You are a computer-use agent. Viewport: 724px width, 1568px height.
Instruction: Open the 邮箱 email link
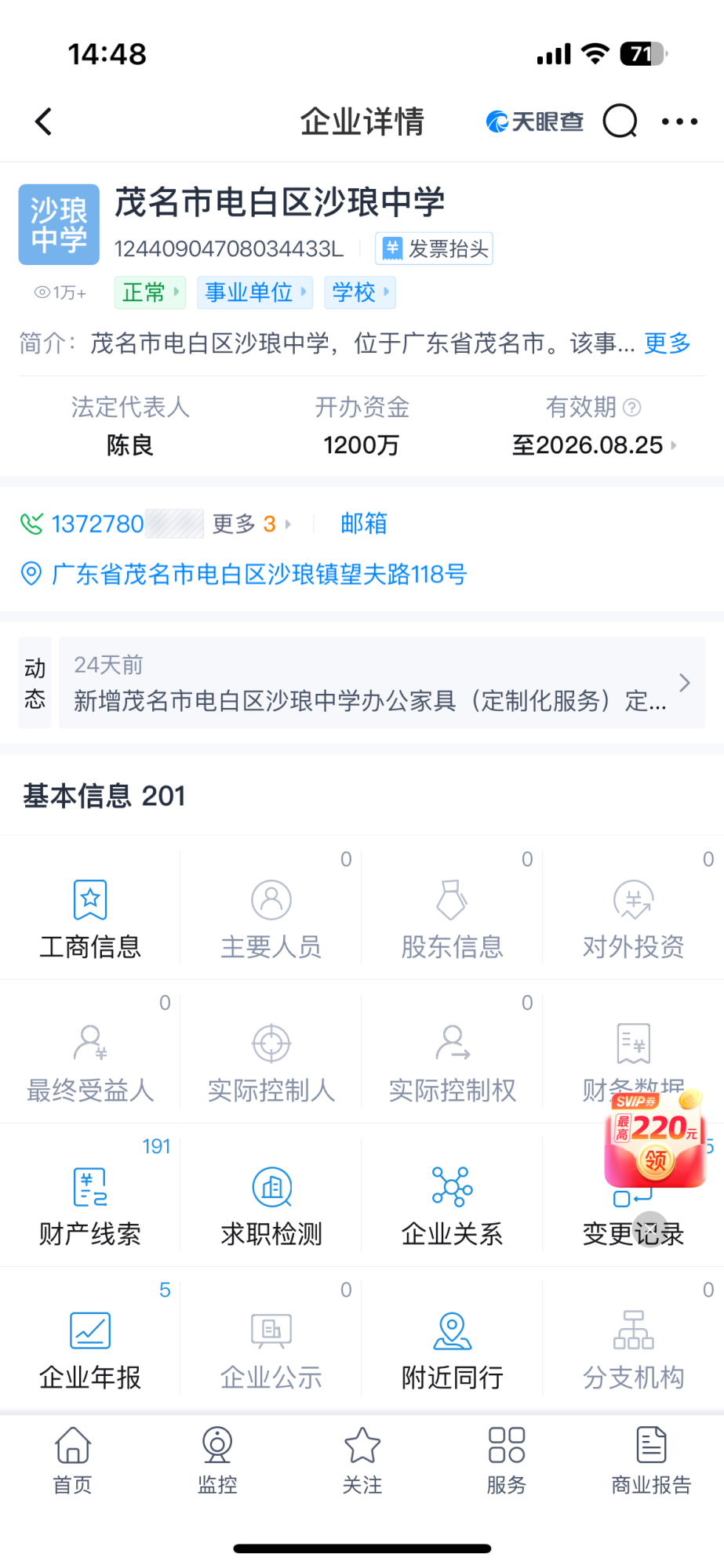364,524
